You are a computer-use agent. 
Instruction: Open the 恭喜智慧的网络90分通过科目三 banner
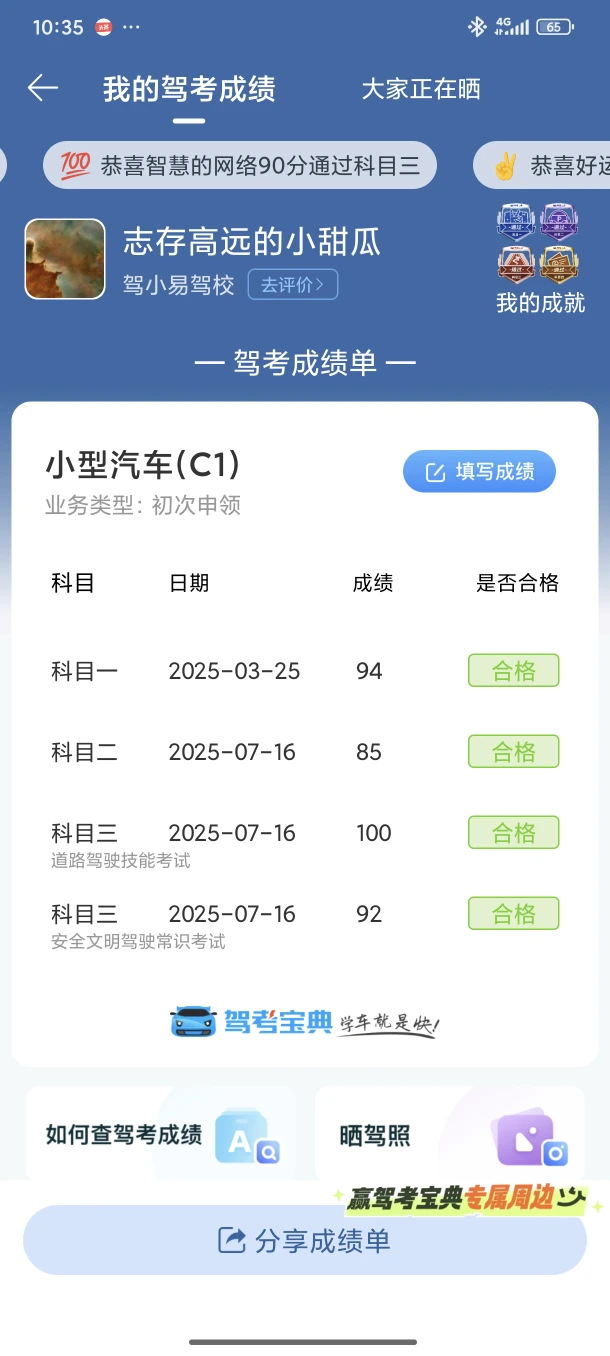pyautogui.click(x=240, y=166)
